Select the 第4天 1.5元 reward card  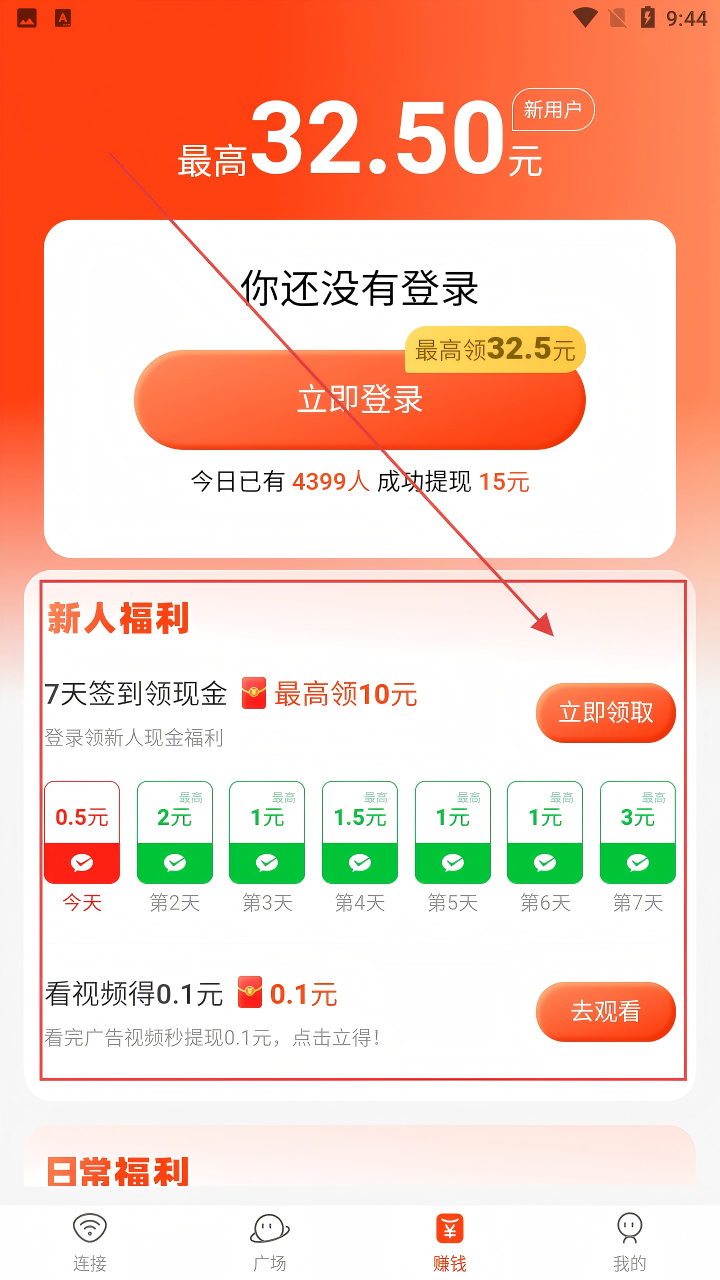[360, 832]
